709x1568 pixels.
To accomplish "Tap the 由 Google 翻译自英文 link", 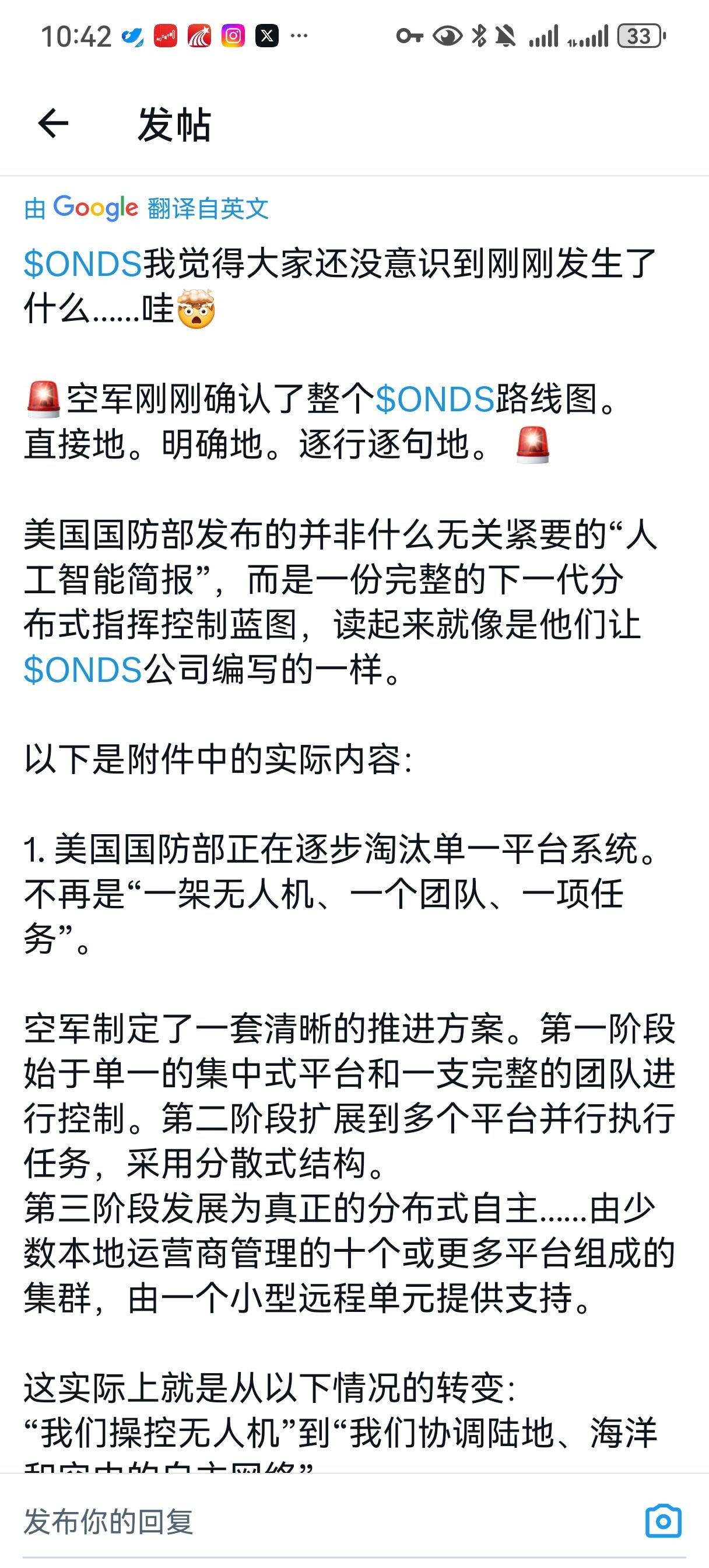I will [146, 208].
